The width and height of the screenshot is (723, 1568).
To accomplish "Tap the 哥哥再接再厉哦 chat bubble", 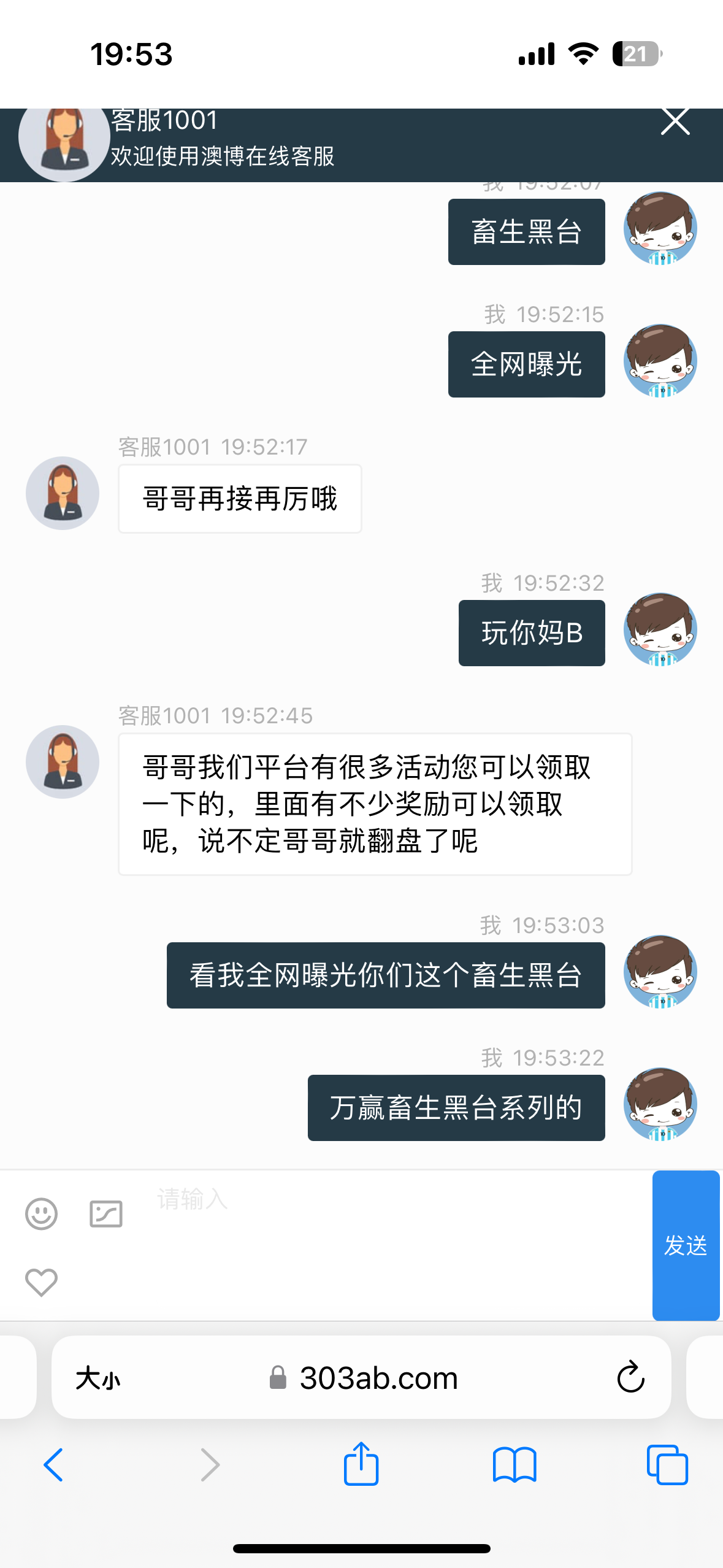I will [239, 498].
